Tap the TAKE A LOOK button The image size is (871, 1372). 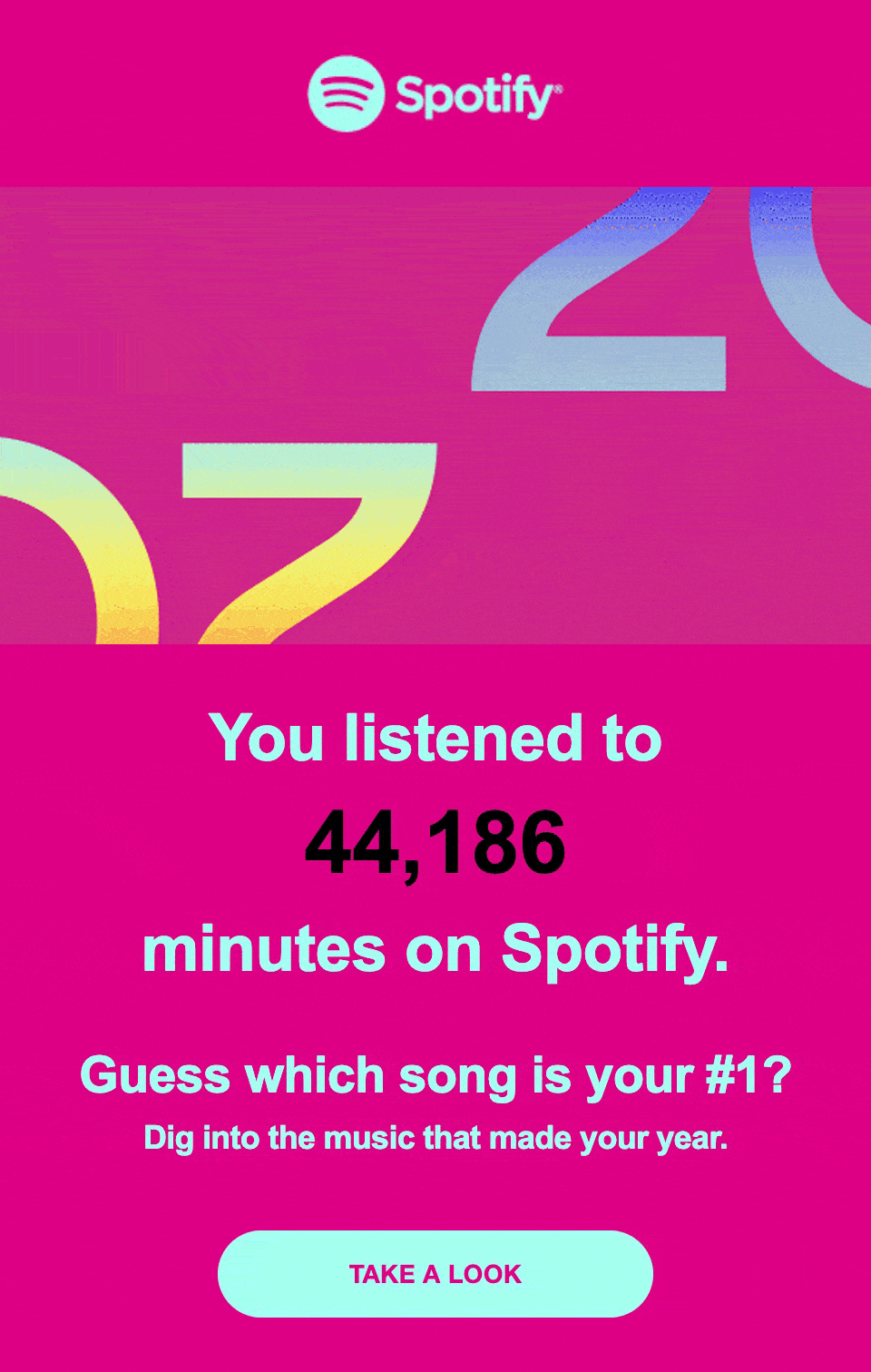(435, 1273)
